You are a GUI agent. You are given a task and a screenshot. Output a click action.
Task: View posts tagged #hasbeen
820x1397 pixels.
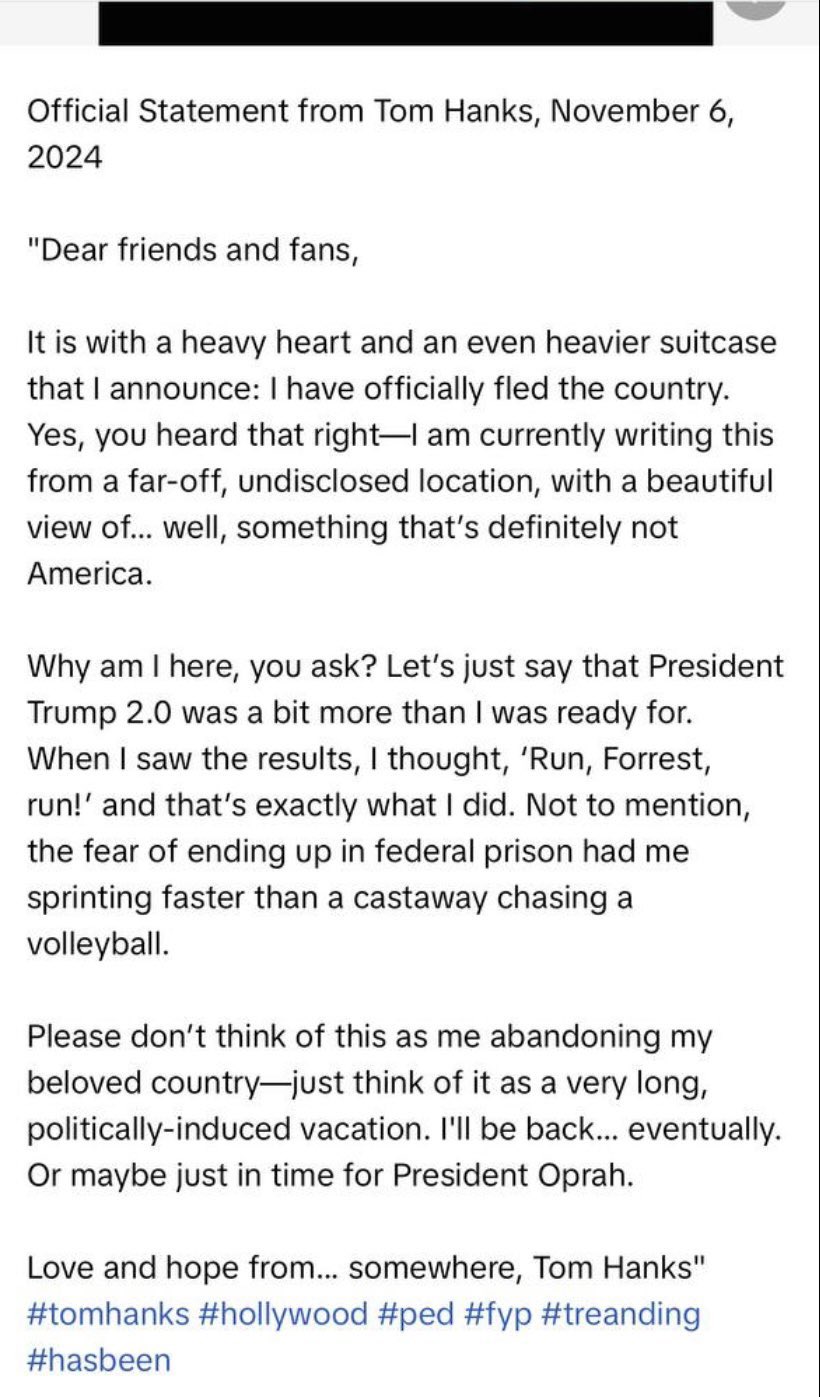click(x=98, y=1360)
